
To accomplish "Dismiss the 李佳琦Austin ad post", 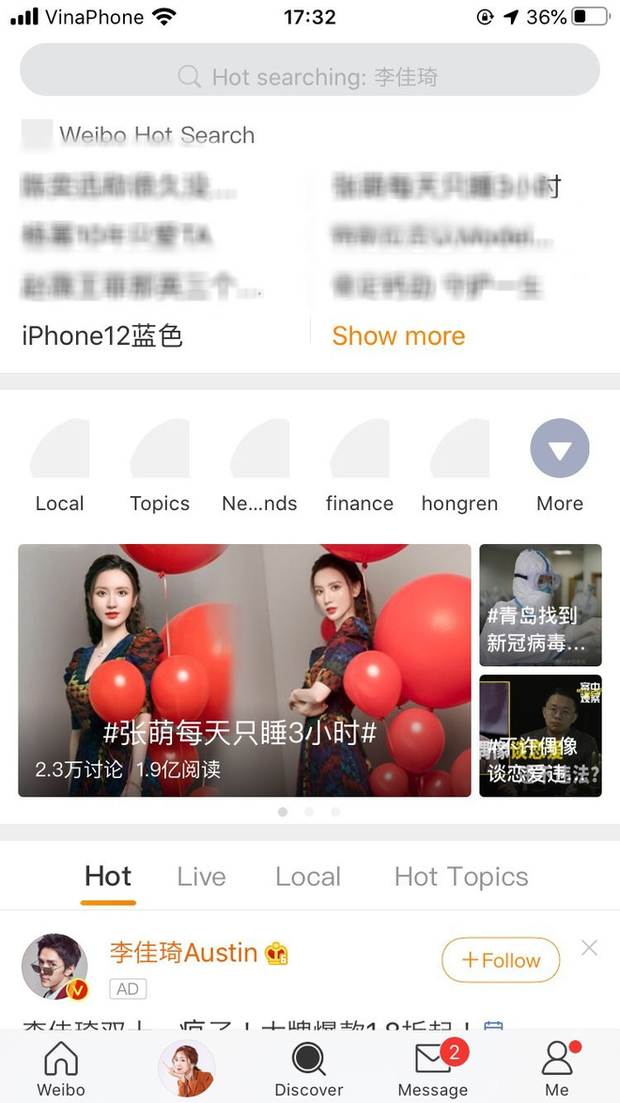I will click(589, 948).
